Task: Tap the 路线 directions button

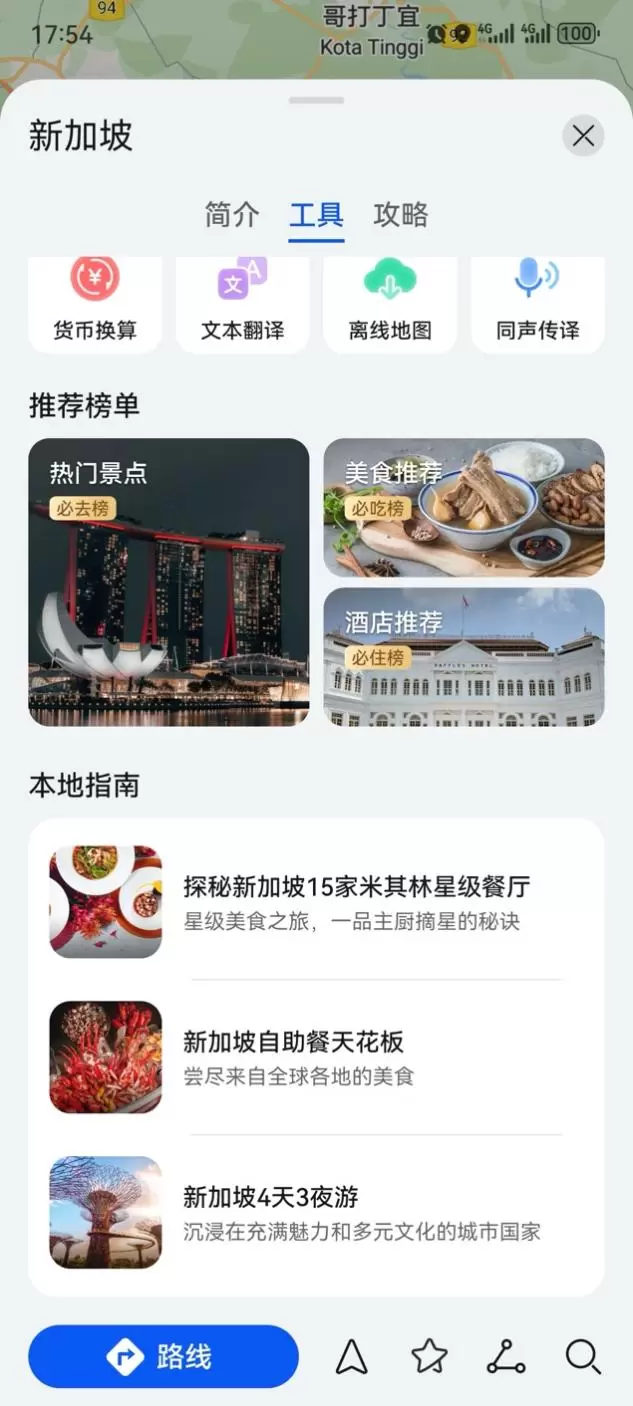Action: [x=163, y=1357]
